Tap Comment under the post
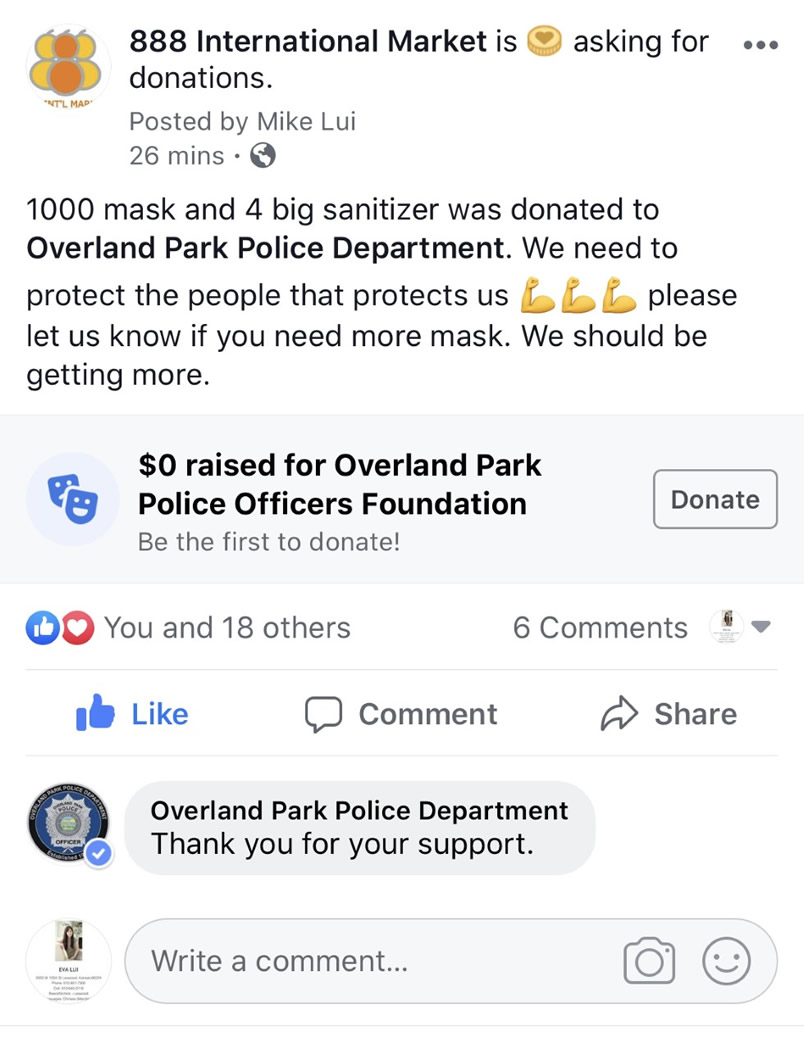The image size is (804, 1050). coord(400,714)
